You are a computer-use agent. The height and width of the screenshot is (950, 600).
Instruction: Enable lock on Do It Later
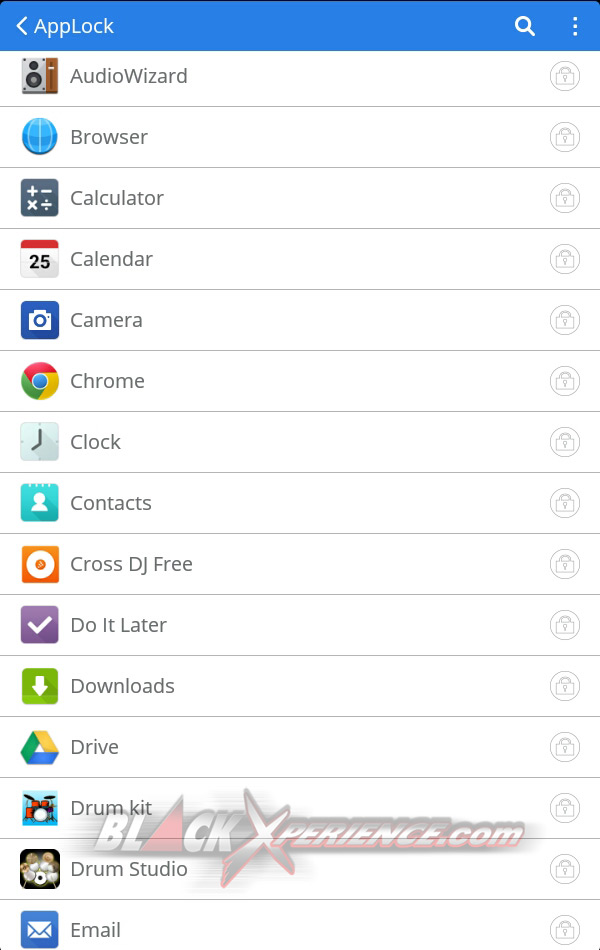(x=565, y=625)
